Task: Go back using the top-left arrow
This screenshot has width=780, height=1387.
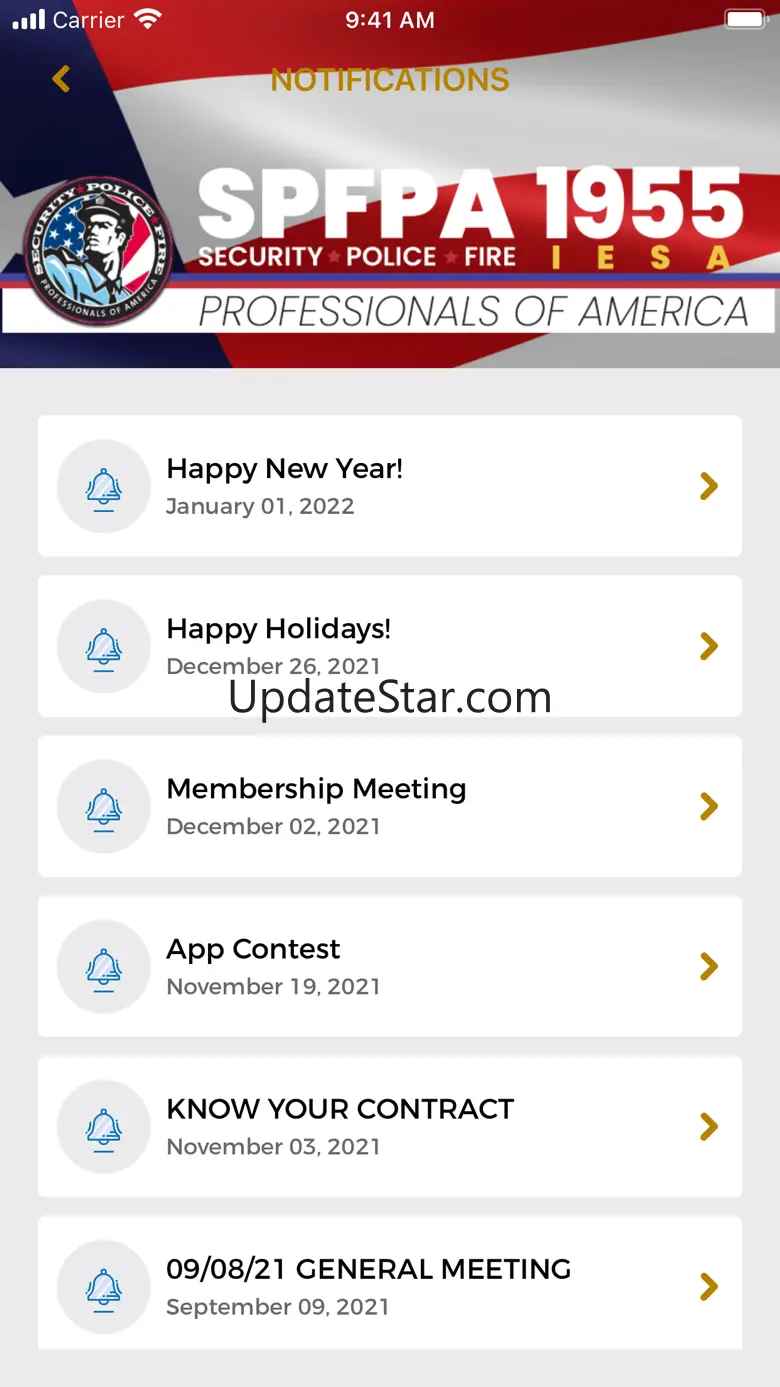Action: 62,79
